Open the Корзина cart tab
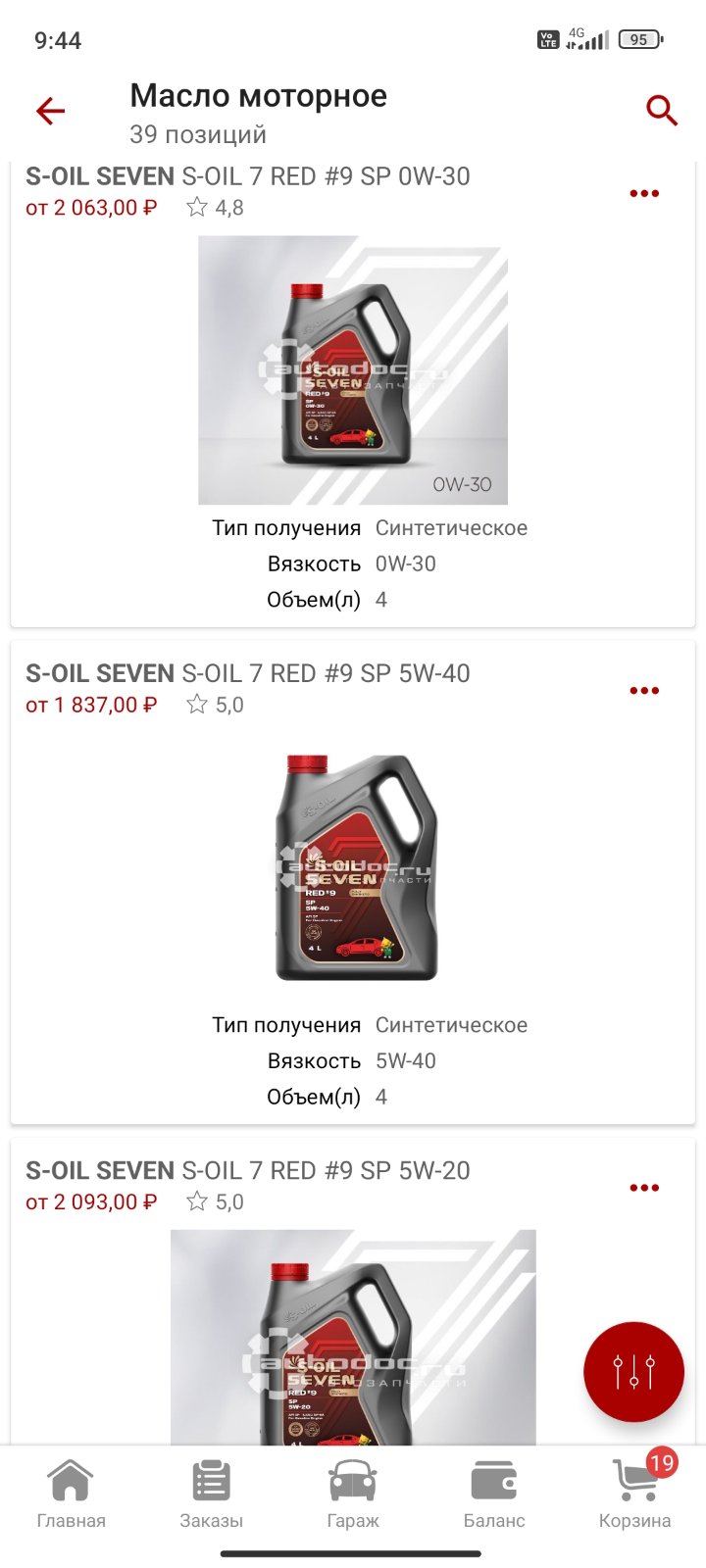The image size is (706, 1568). [635, 1494]
